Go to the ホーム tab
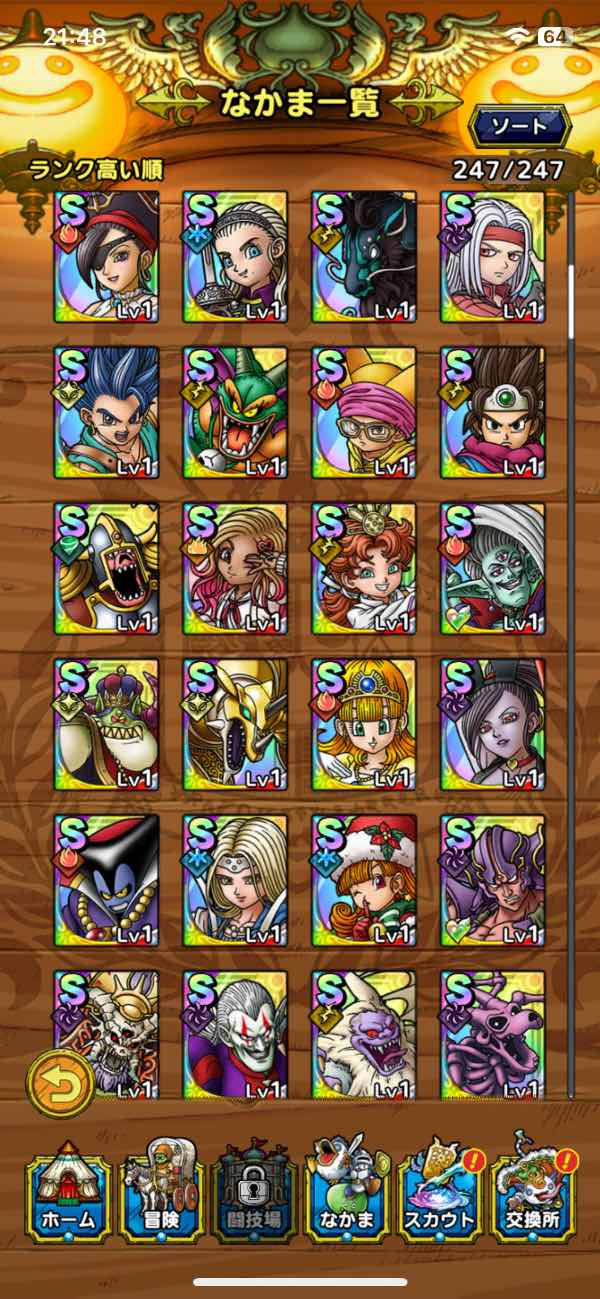600x1299 pixels. (69, 1193)
